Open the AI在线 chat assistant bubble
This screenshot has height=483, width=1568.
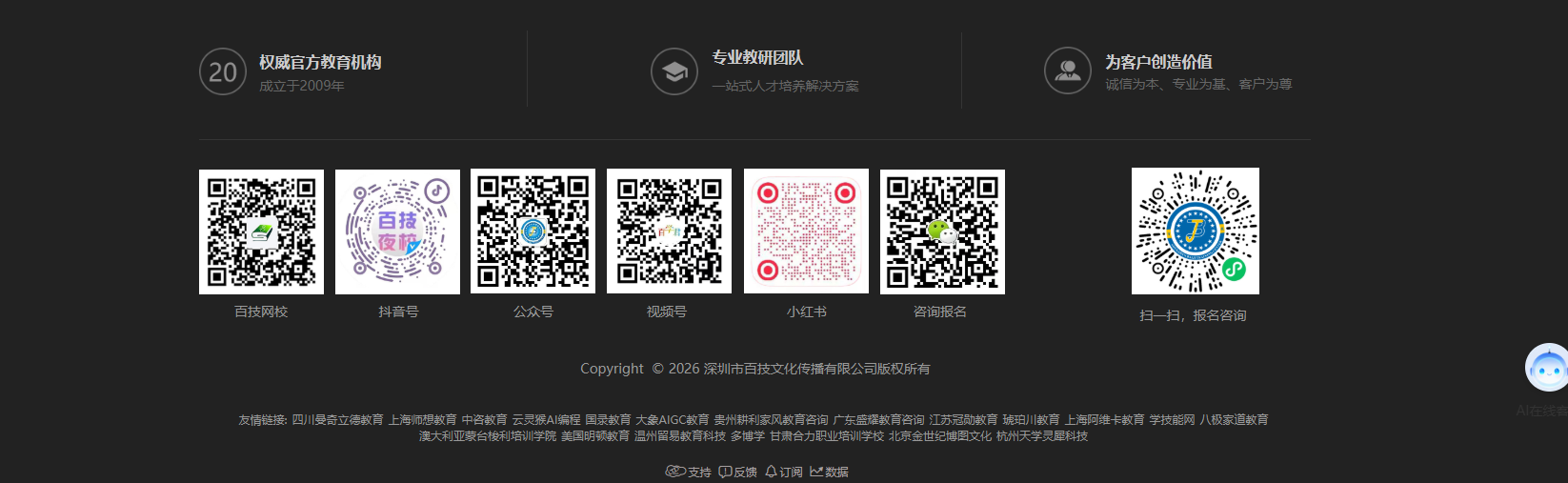(x=1547, y=369)
